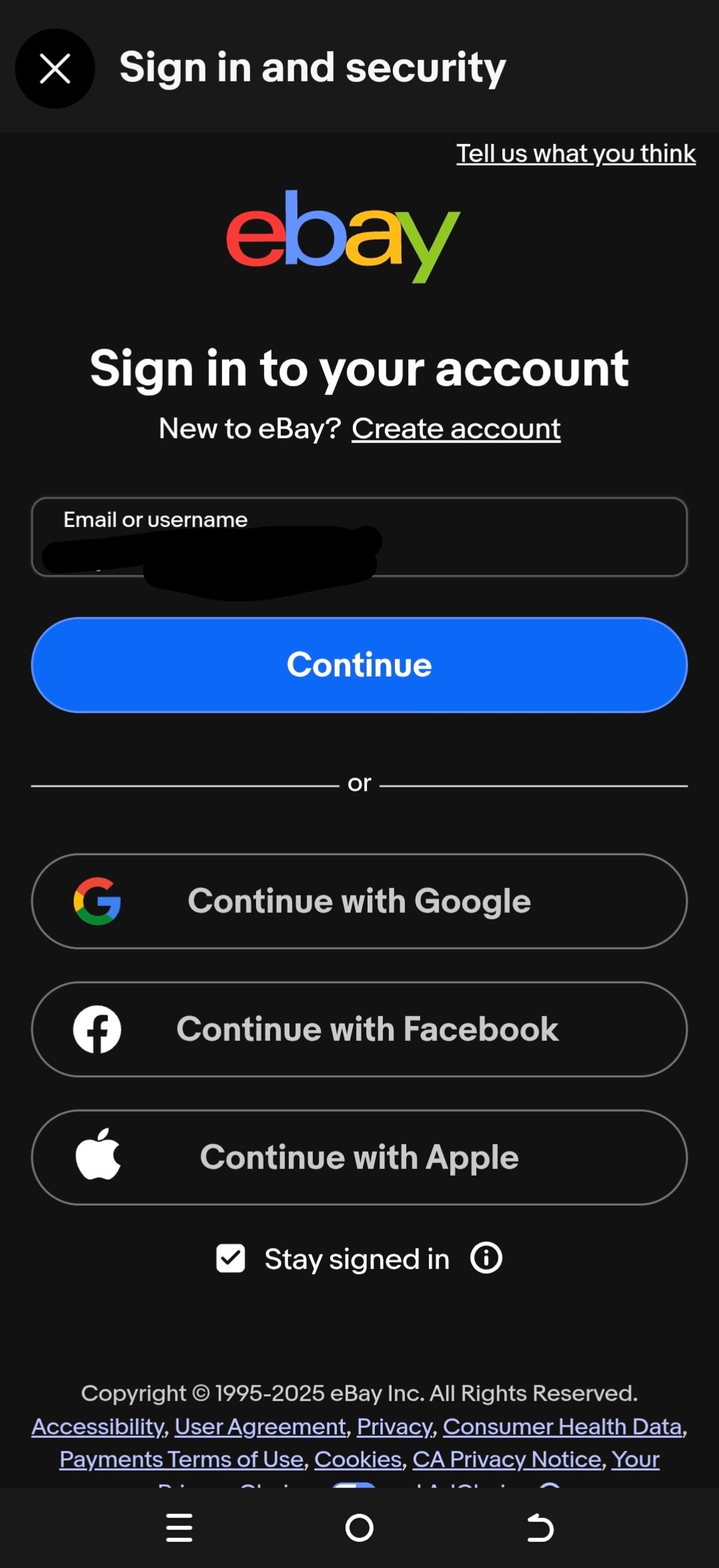Tap the system back button

[540, 1527]
